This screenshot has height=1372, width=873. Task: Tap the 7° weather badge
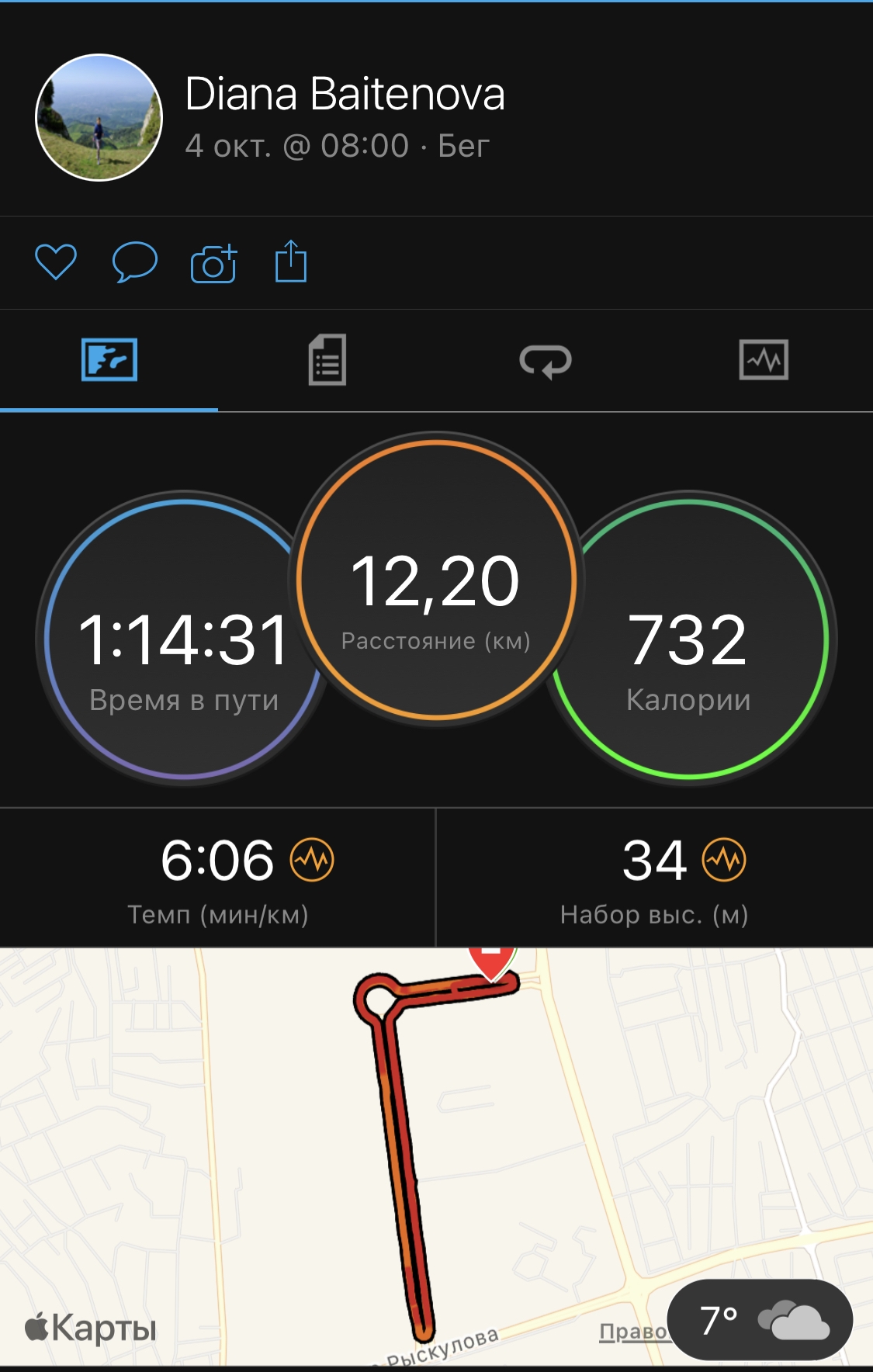coord(760,1320)
